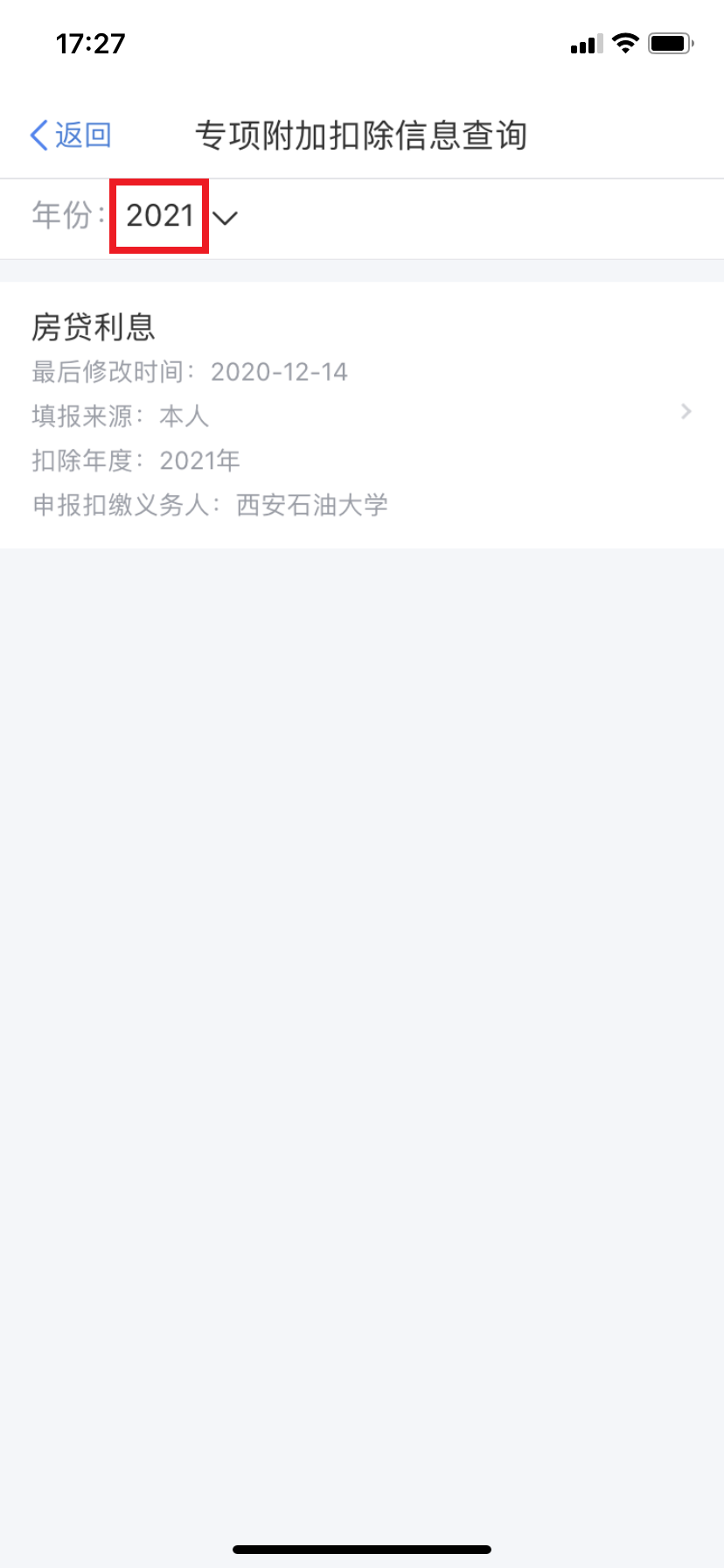
Task: Tap 返回 to go back
Action: (x=68, y=135)
